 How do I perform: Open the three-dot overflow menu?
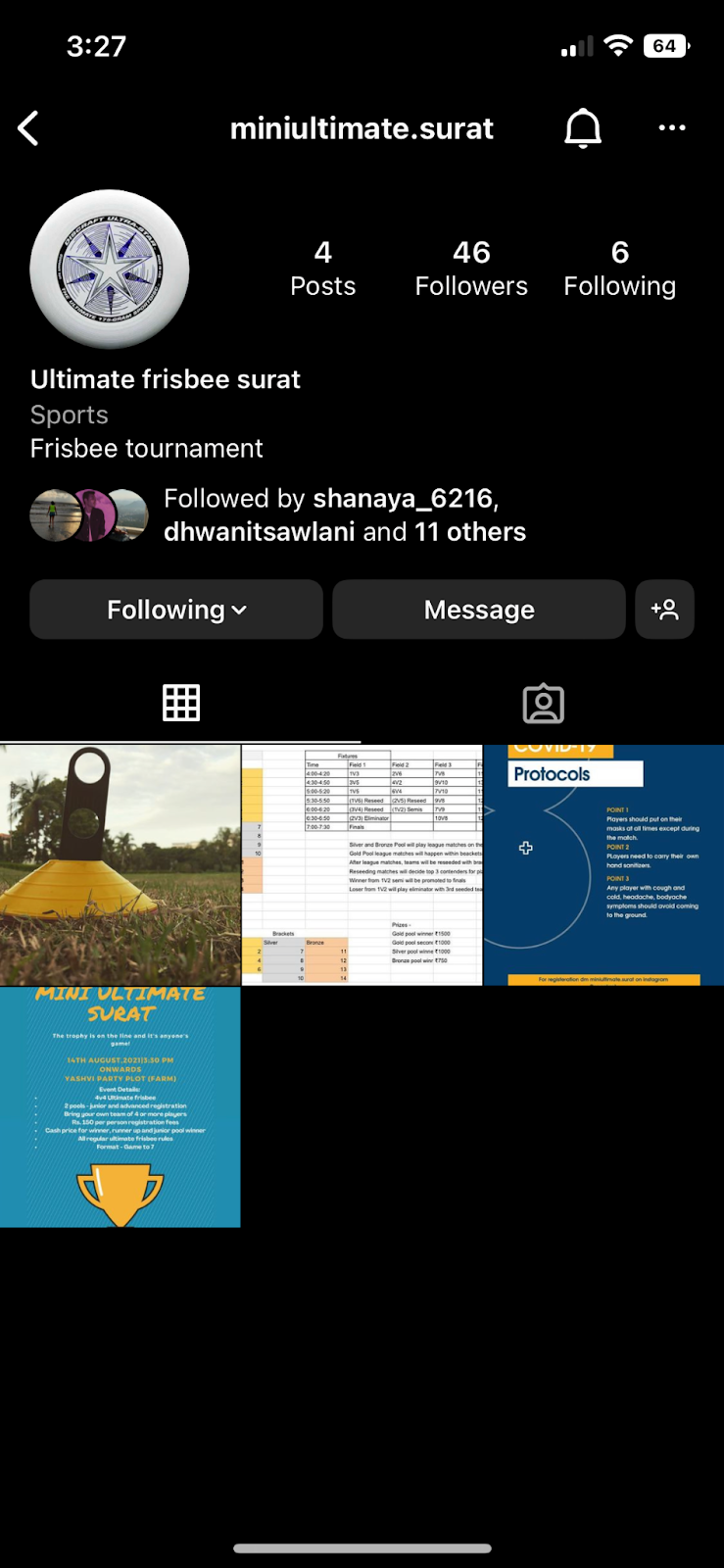point(672,128)
